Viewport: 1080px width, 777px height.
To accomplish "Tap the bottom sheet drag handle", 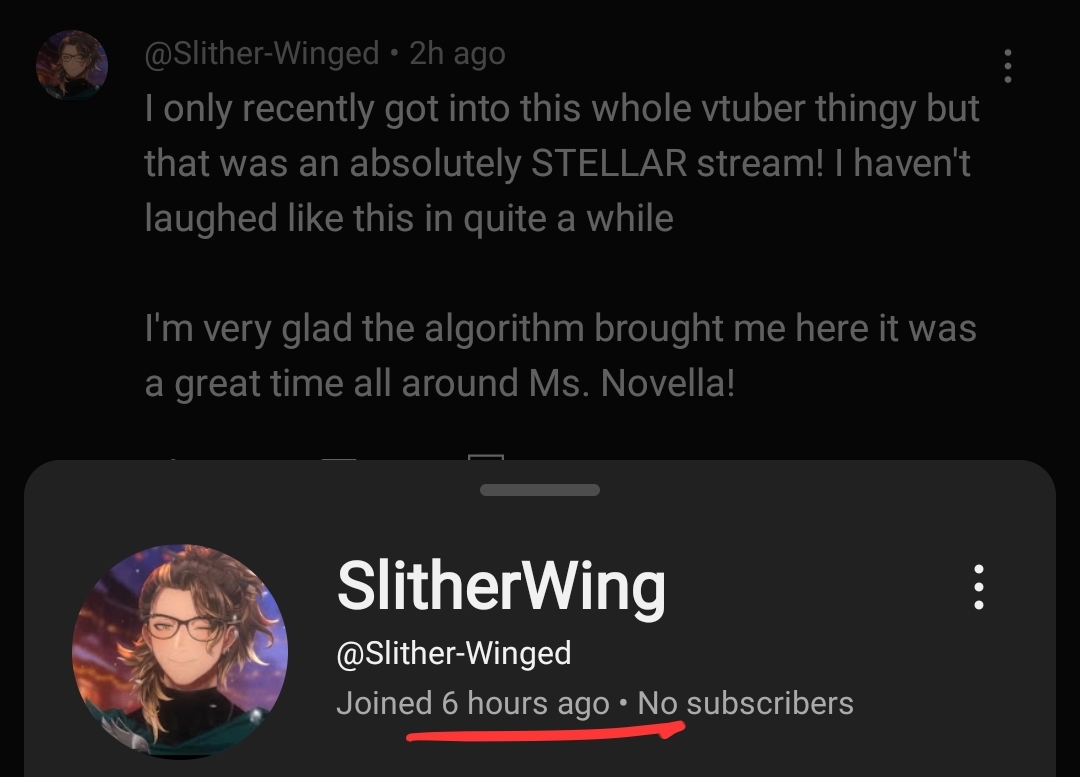I will coord(540,490).
